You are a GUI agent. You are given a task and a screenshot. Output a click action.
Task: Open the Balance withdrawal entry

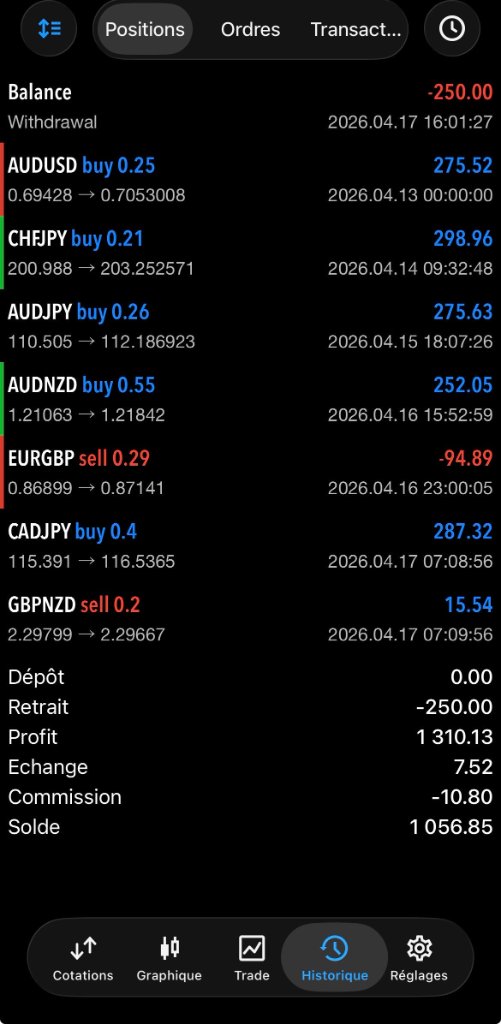pos(250,106)
